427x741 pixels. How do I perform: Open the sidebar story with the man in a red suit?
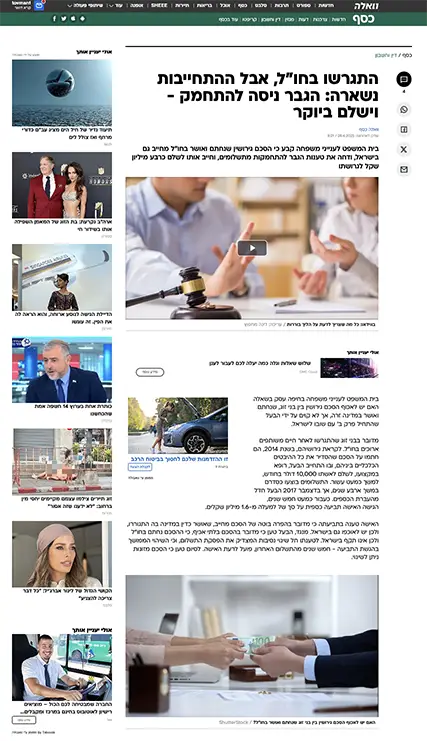pos(62,191)
